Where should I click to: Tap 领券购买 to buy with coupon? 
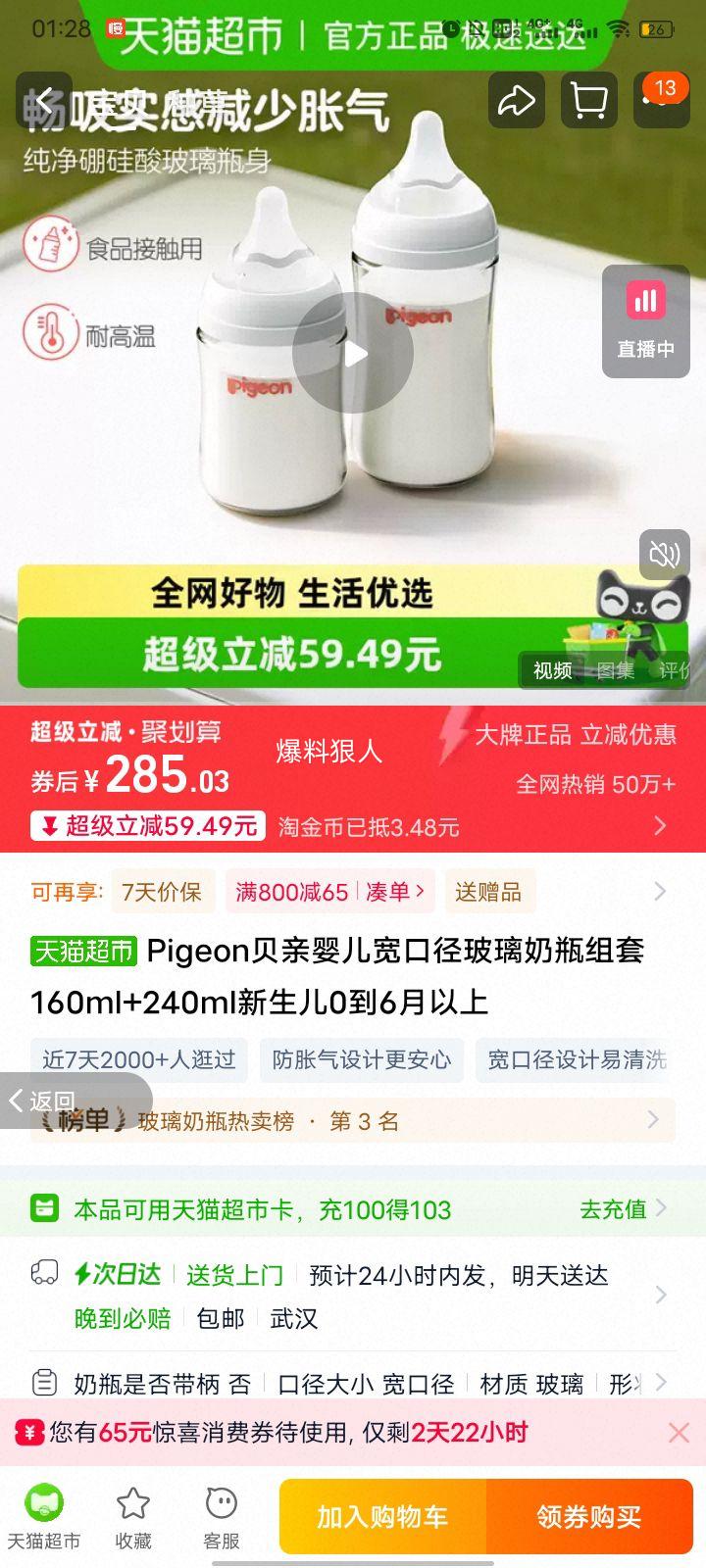click(589, 1516)
